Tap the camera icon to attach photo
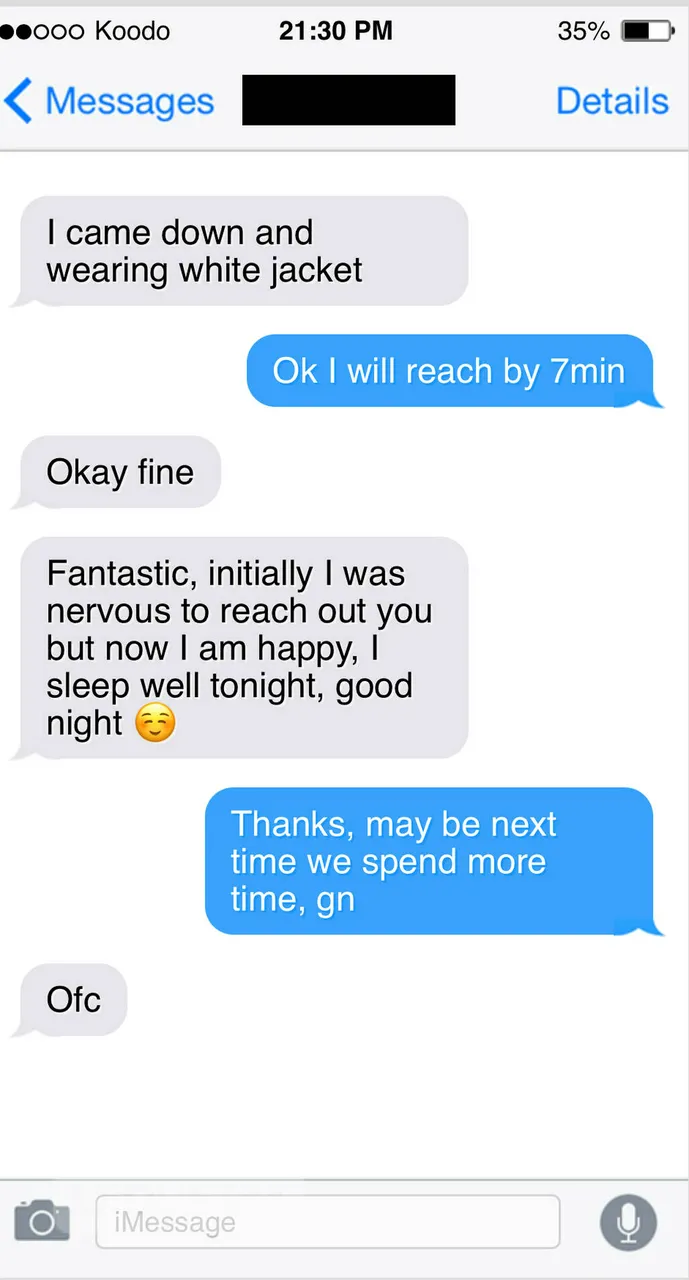 click(42, 1221)
